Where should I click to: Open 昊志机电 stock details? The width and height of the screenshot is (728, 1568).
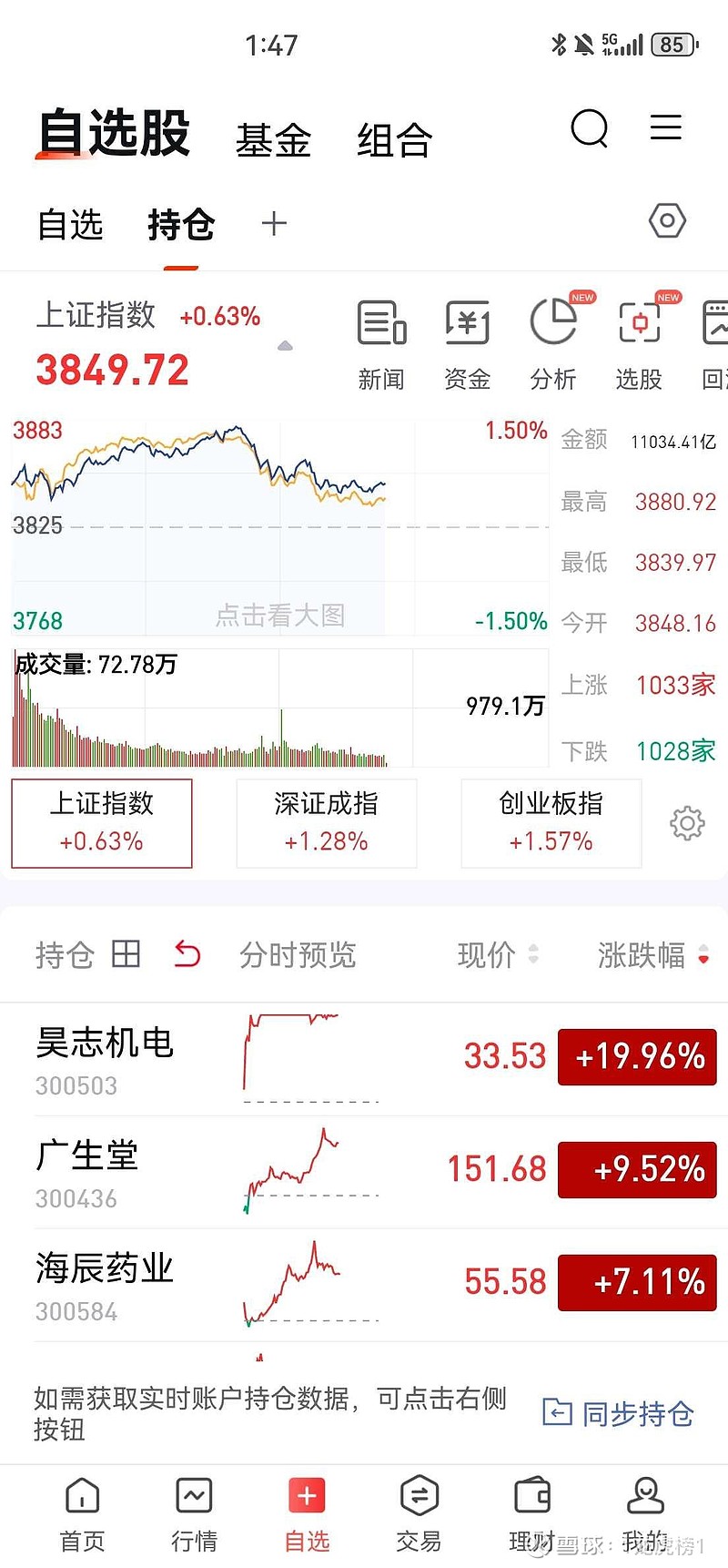364,1059
